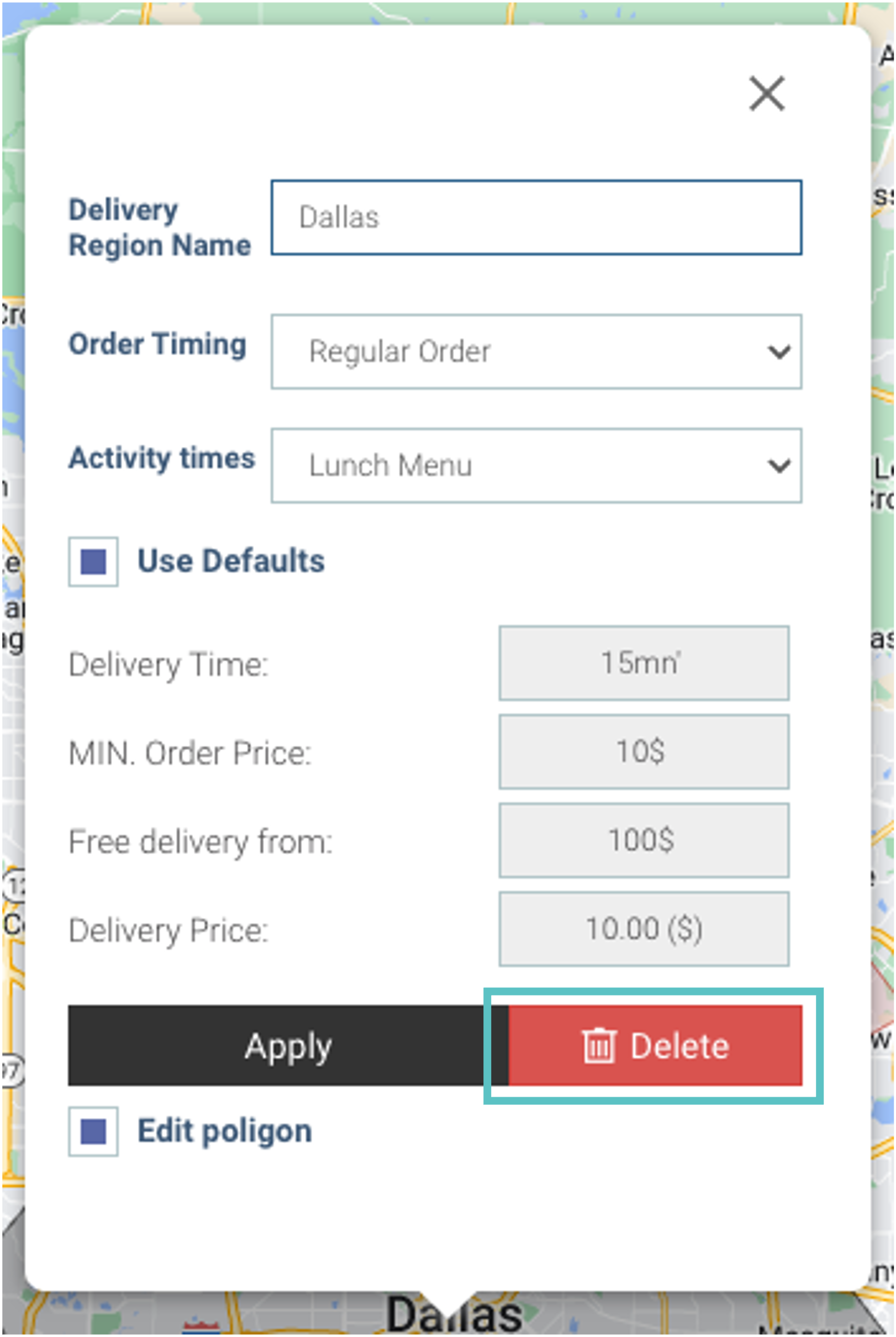Tap the Delivery Time field
Viewport: 896px width, 1337px height.
tap(644, 664)
